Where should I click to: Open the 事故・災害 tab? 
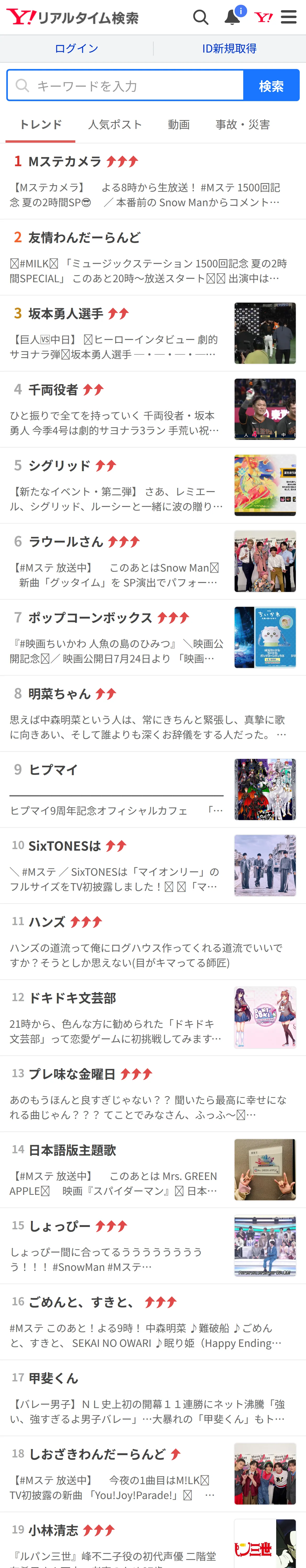243,125
